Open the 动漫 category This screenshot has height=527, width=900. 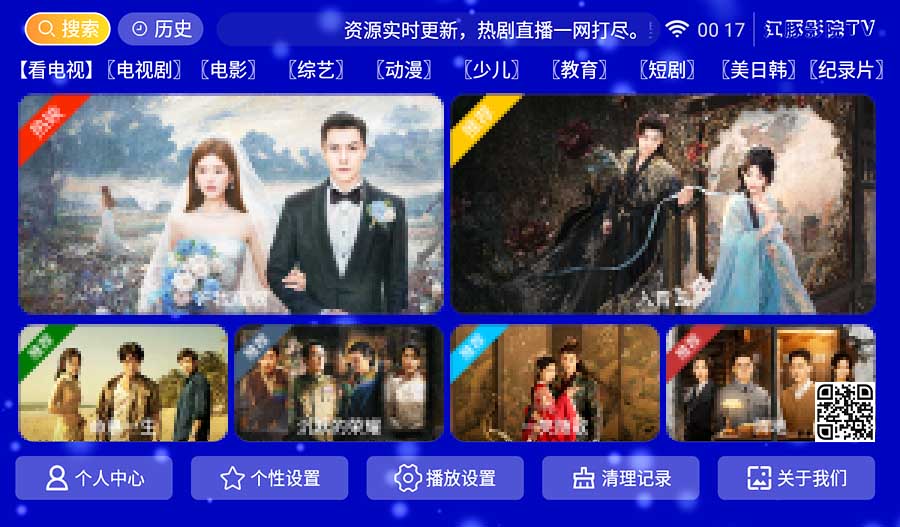click(404, 70)
